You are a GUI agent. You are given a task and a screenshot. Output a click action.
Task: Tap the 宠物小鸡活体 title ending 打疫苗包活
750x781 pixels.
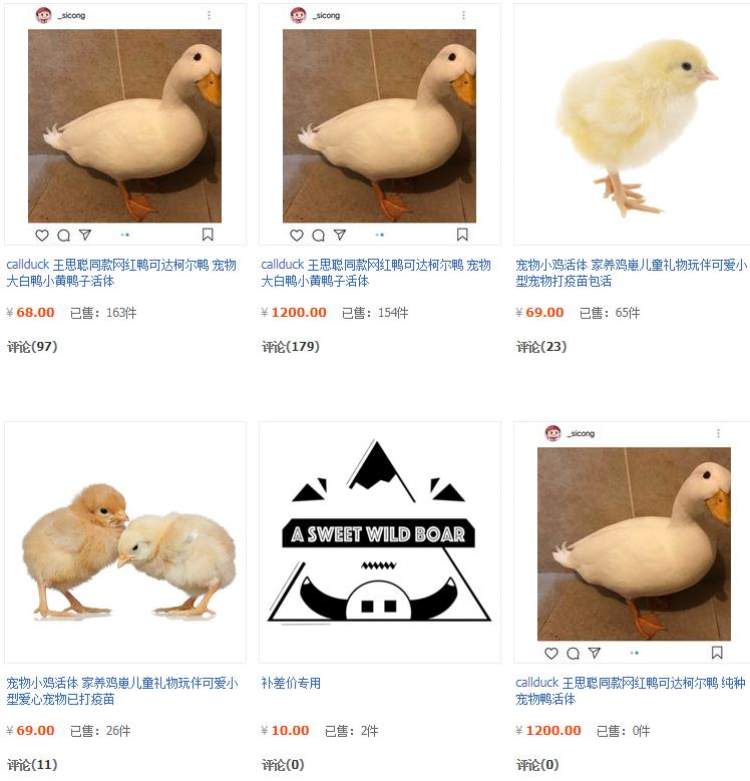pos(630,273)
